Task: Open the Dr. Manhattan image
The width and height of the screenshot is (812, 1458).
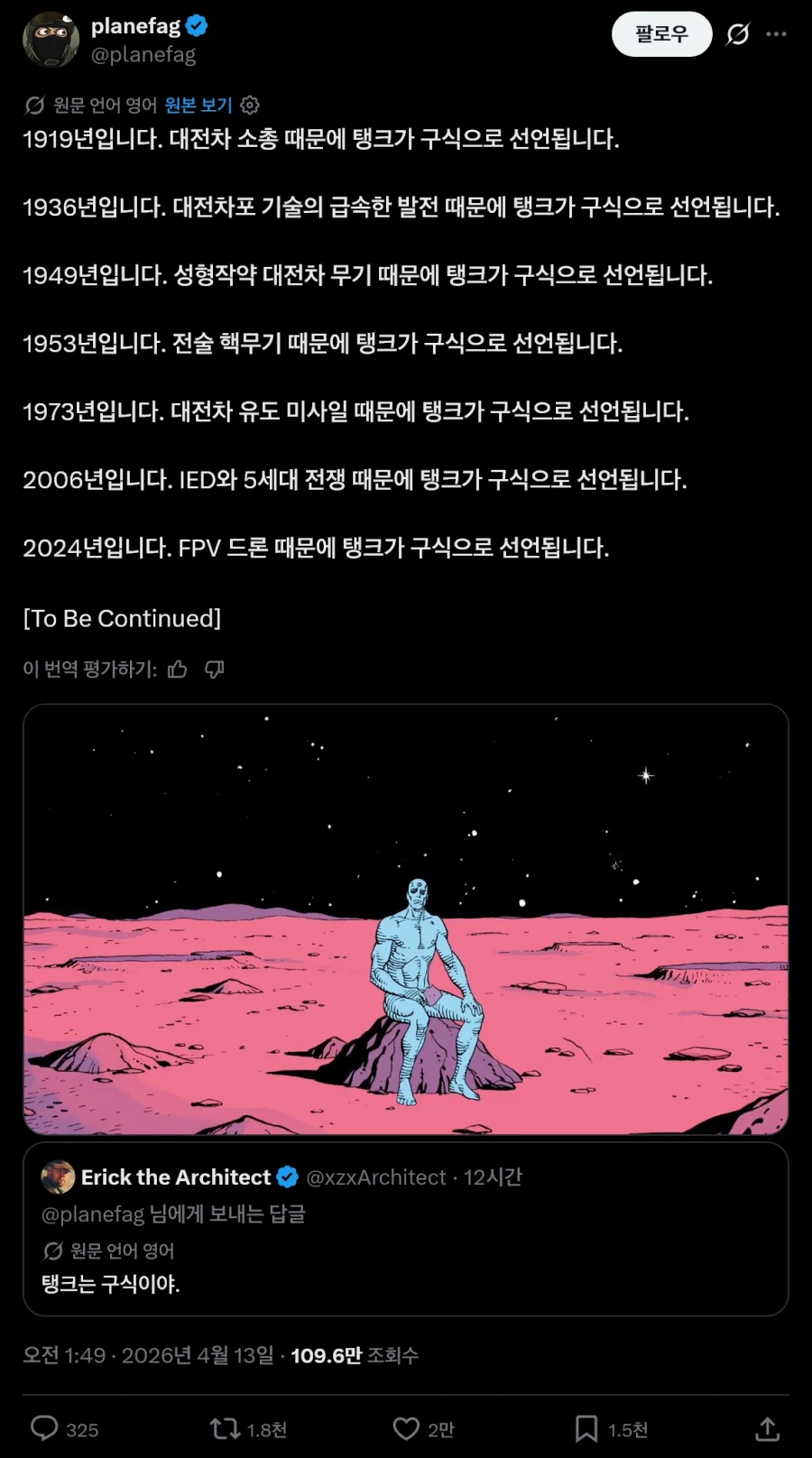Action: [406, 918]
